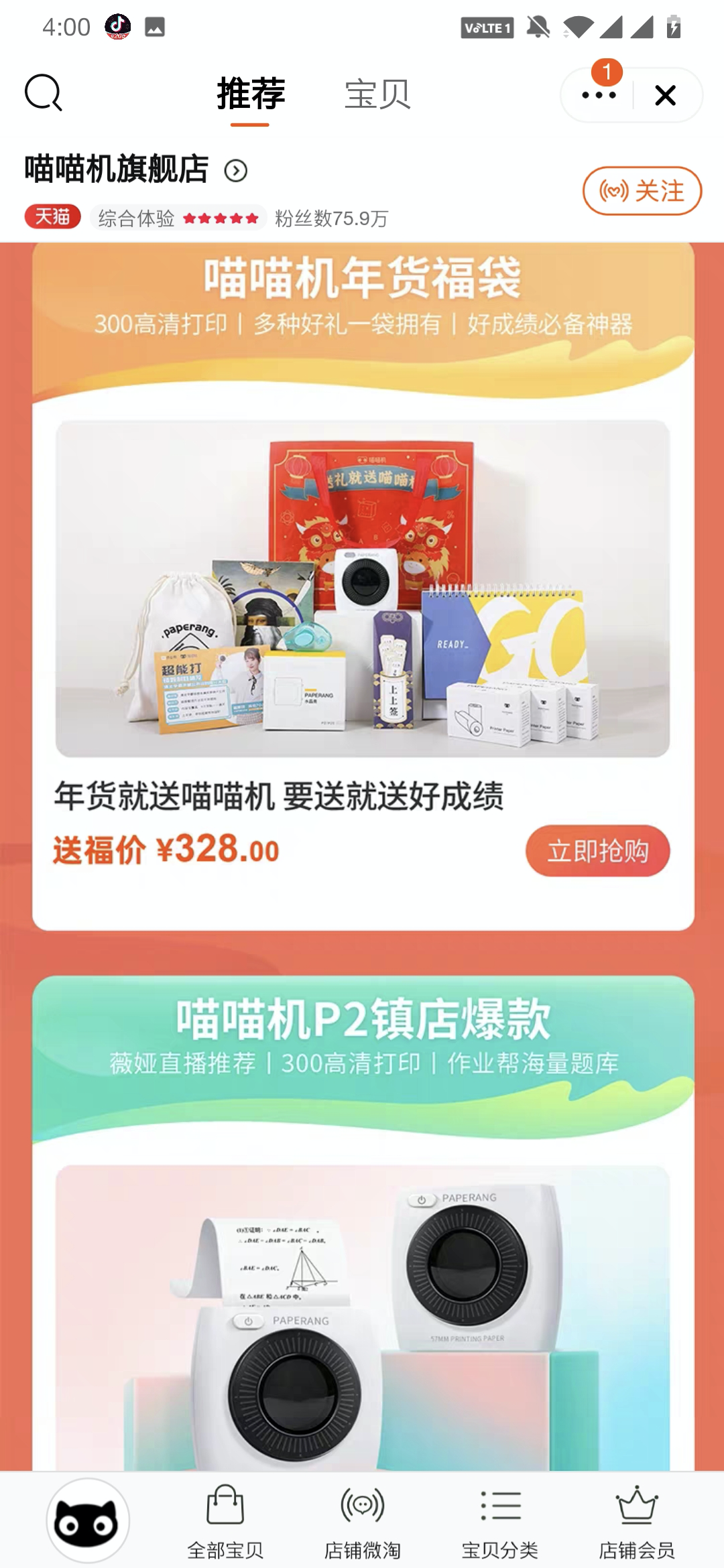
Task: Tap 立即抢购 on the 年货福袋 banner
Action: [597, 851]
